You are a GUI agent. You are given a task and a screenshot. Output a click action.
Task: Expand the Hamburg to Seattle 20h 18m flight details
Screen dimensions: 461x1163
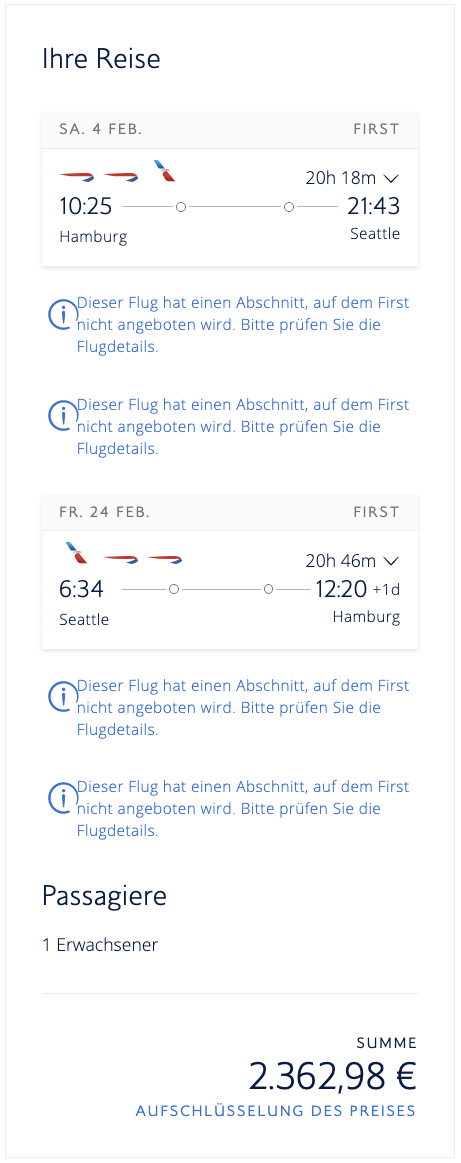pyautogui.click(x=392, y=178)
